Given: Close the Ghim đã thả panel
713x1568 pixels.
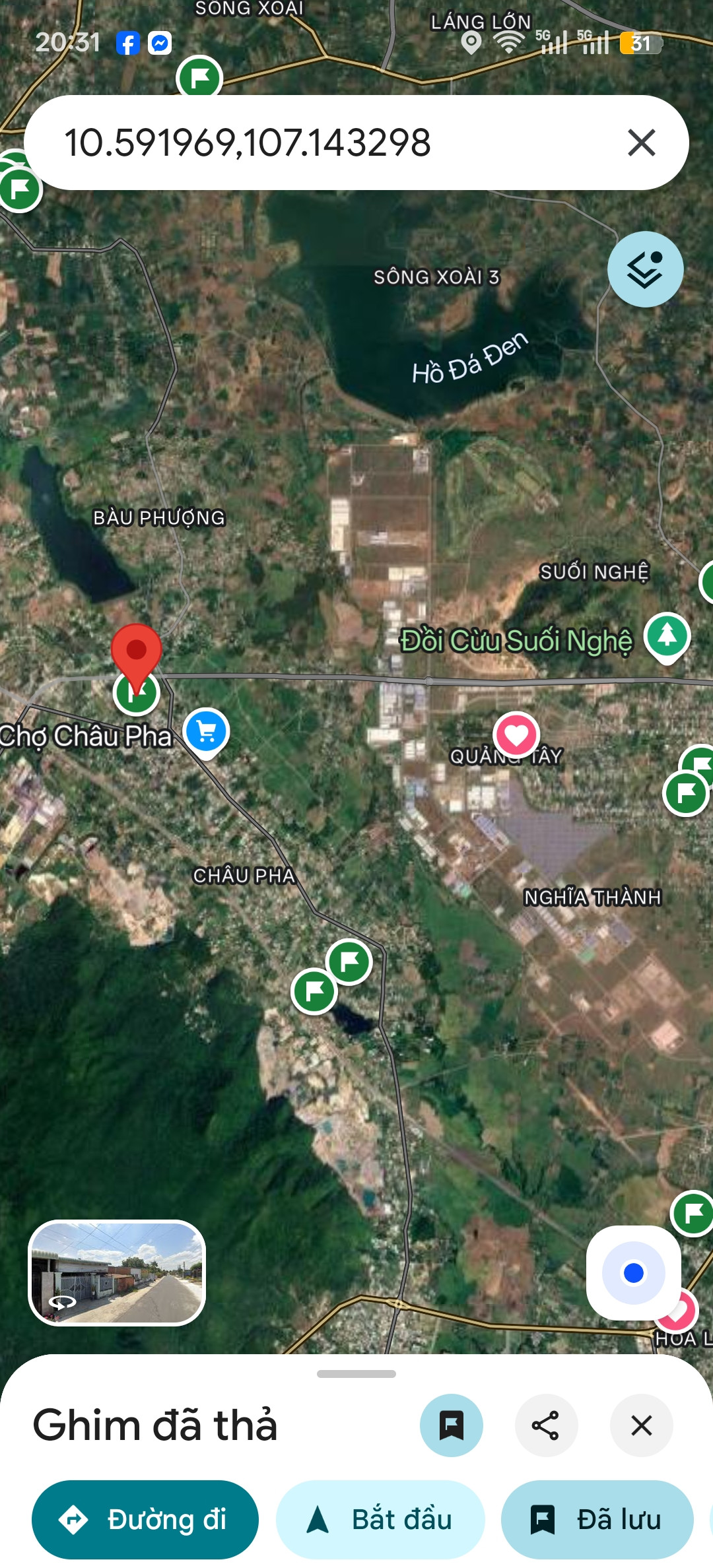Looking at the screenshot, I should click(x=641, y=1425).
